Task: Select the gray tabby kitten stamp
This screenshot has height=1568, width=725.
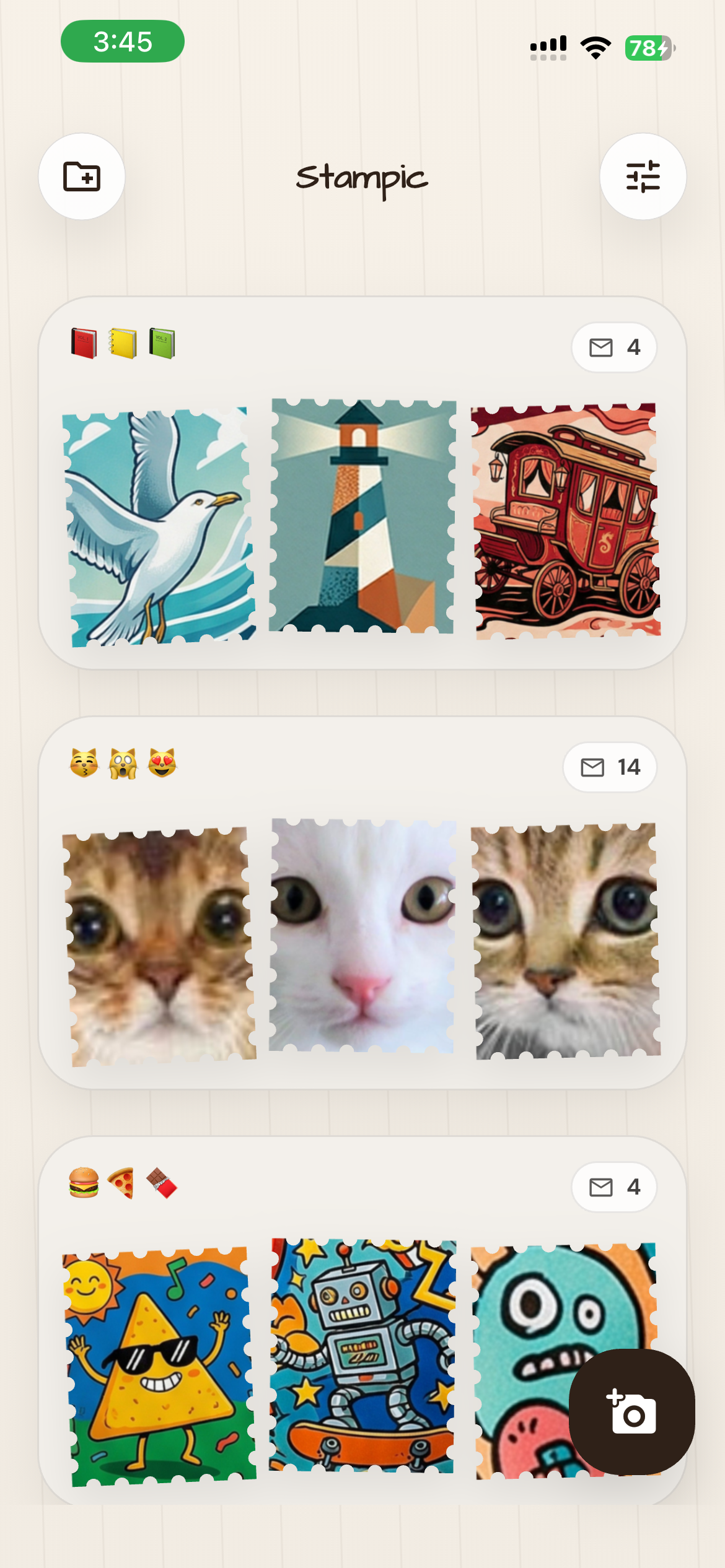Action: click(x=565, y=941)
